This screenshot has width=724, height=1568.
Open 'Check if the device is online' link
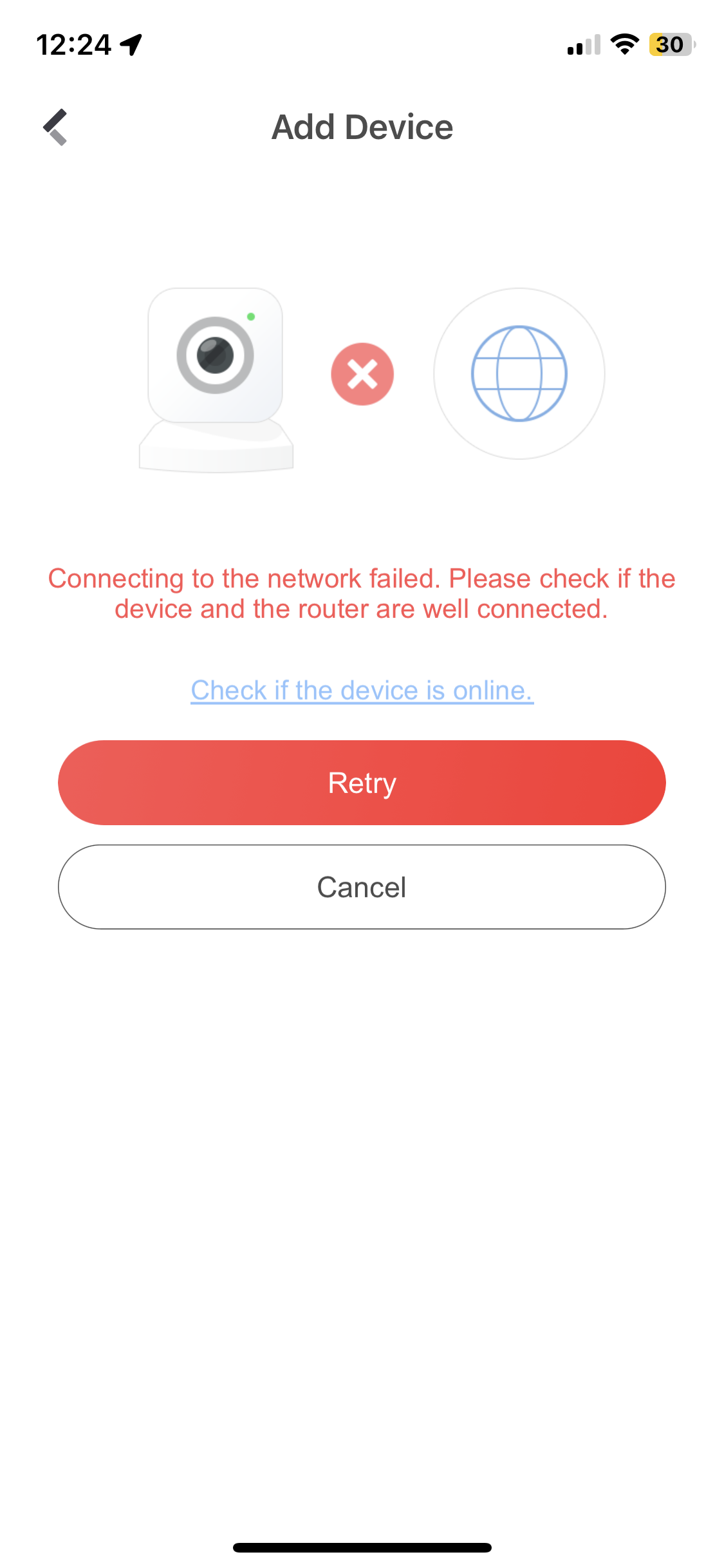point(362,690)
